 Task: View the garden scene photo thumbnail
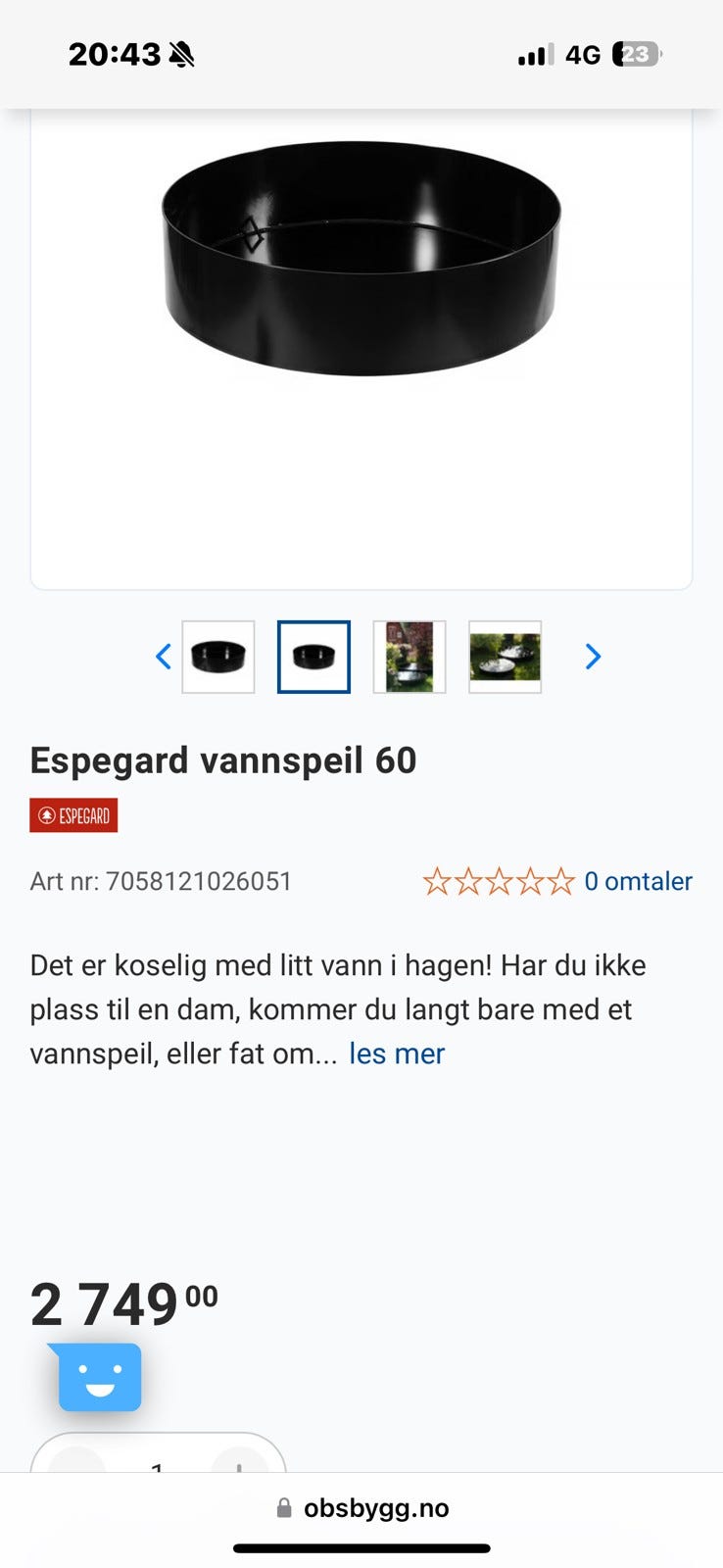coord(409,657)
